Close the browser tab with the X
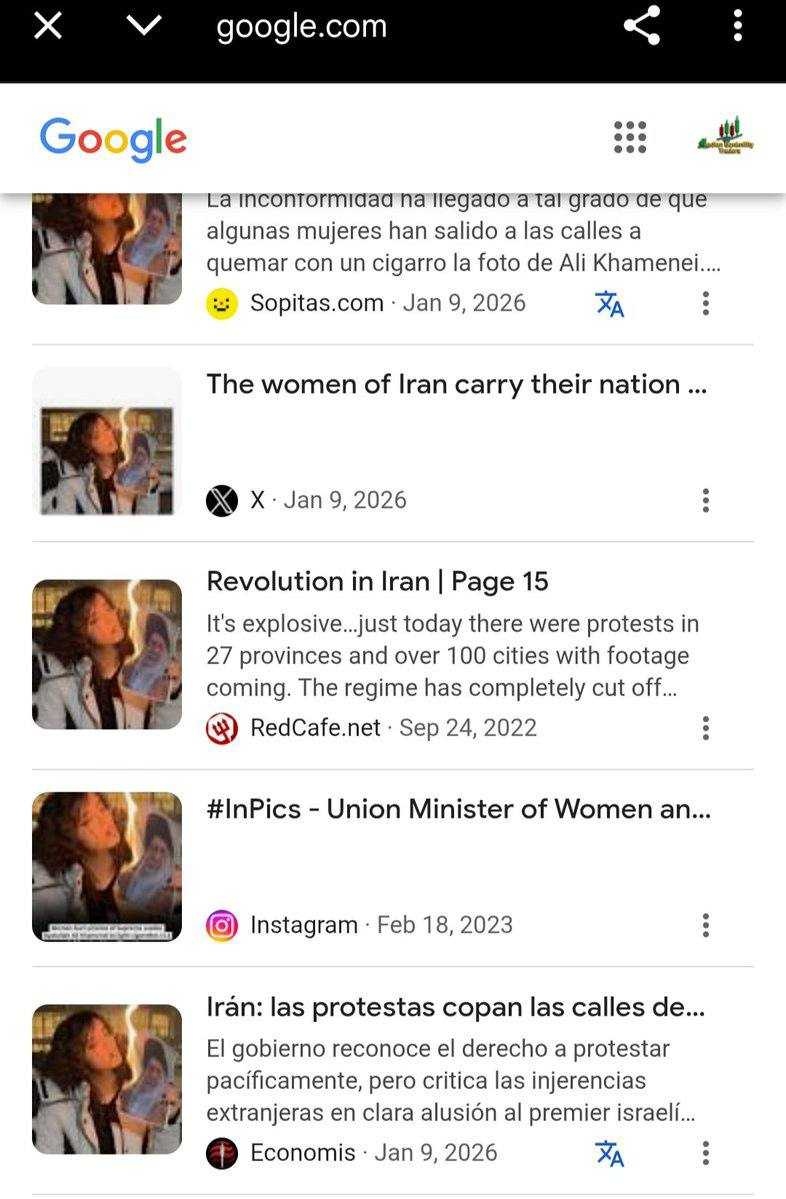 48,27
